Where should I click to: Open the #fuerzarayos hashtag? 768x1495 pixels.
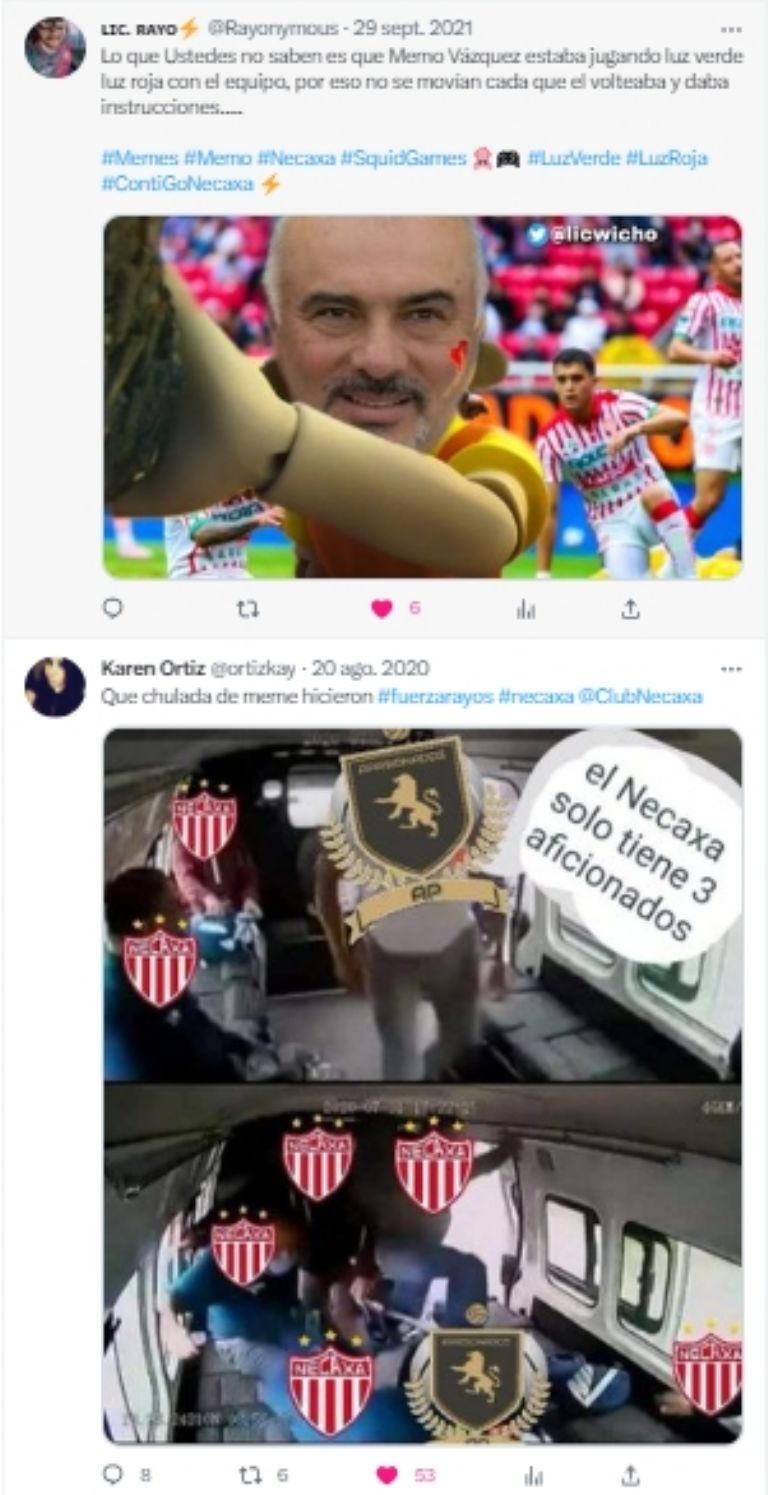(435, 697)
